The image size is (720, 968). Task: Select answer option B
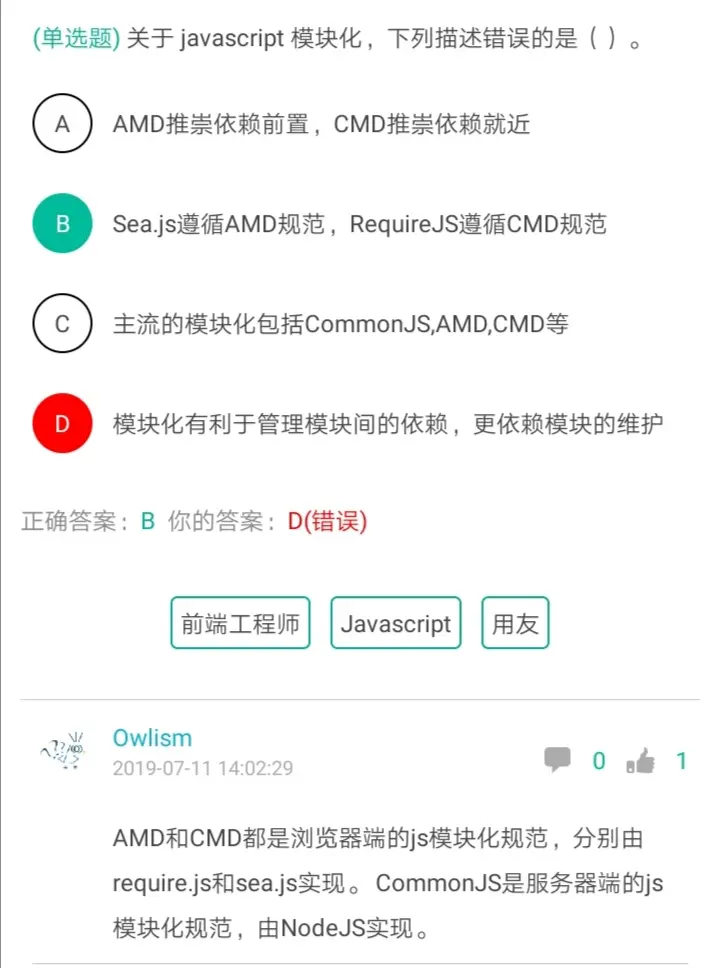tap(62, 224)
